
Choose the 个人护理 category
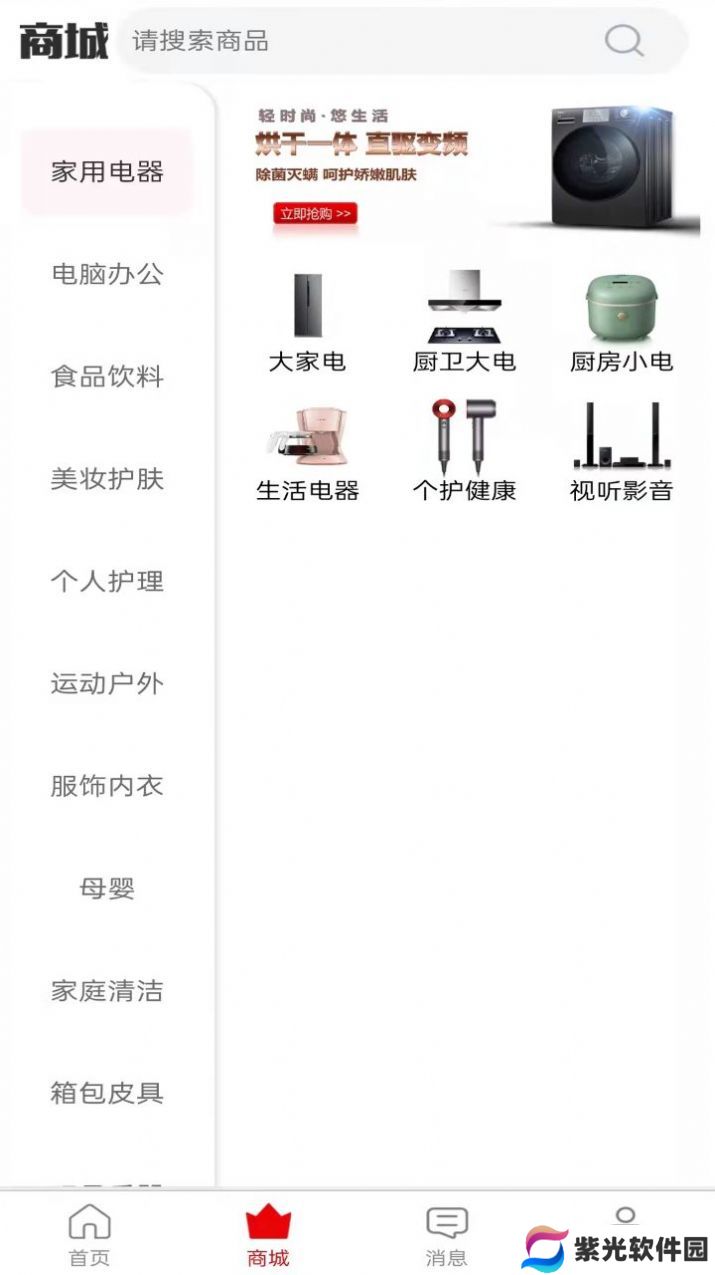pyautogui.click(x=107, y=581)
